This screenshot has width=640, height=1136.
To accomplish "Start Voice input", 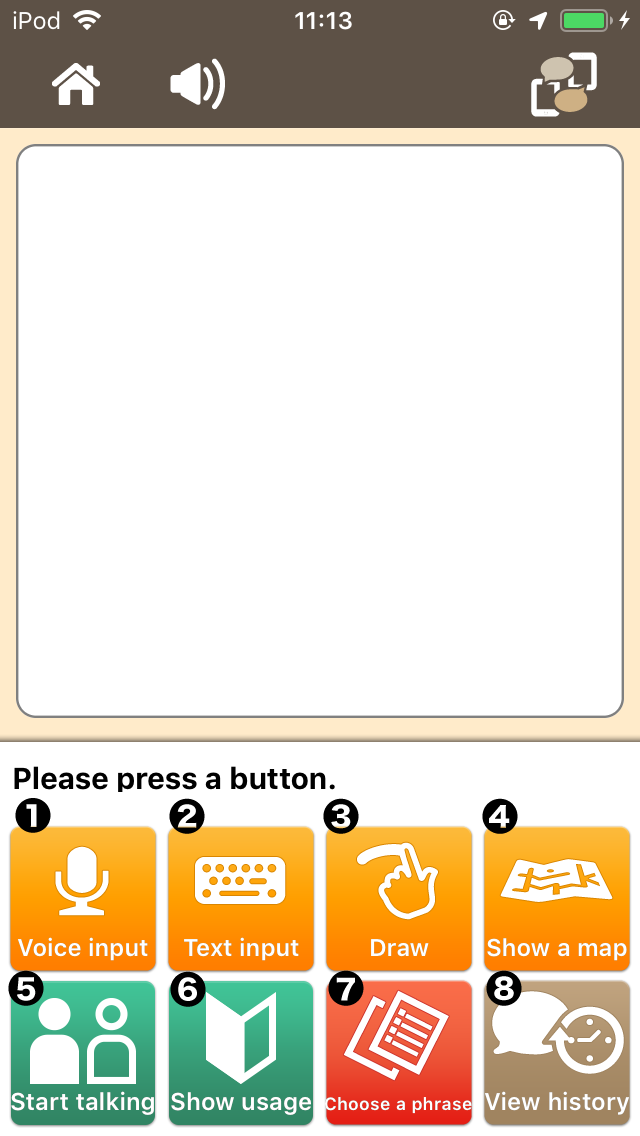I will [x=83, y=898].
